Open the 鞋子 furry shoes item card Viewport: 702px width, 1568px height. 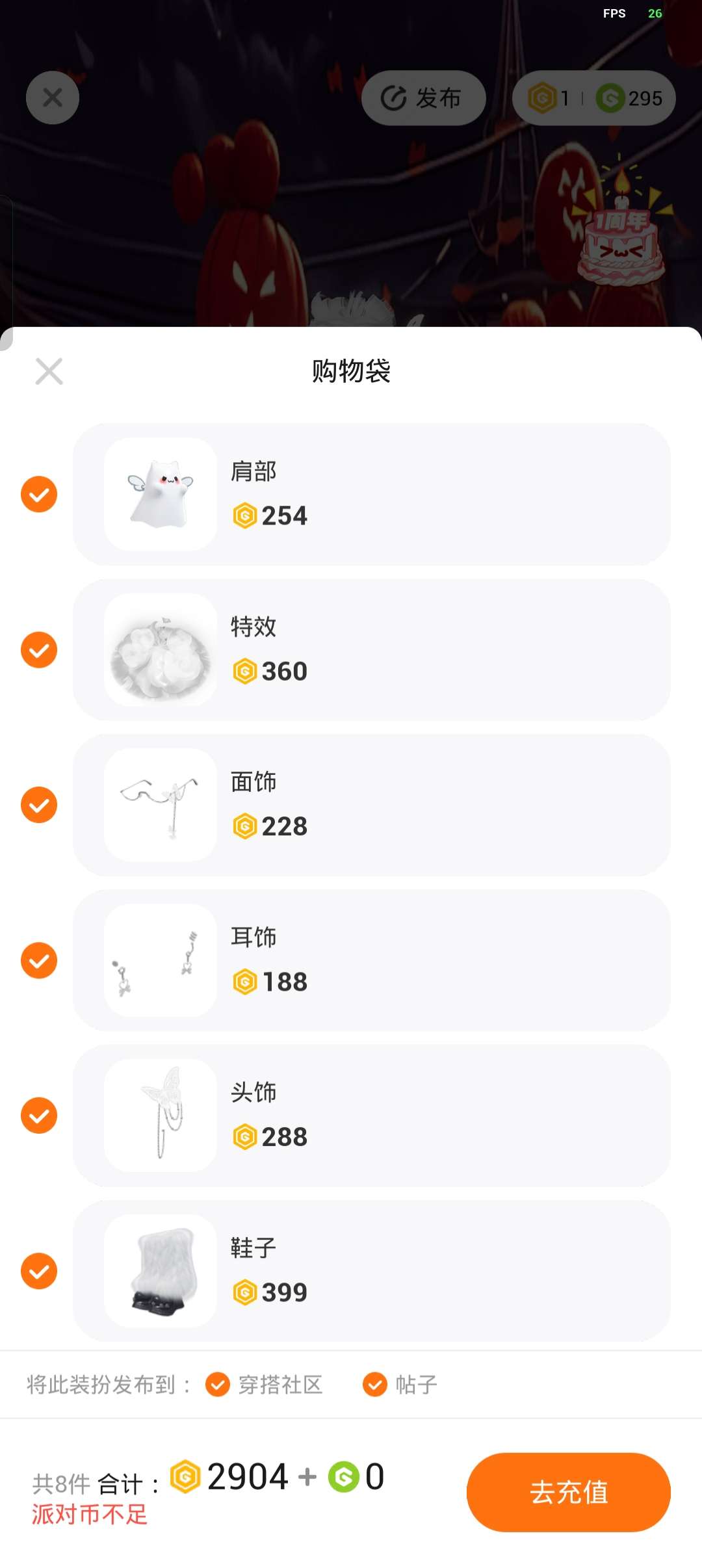[370, 1271]
